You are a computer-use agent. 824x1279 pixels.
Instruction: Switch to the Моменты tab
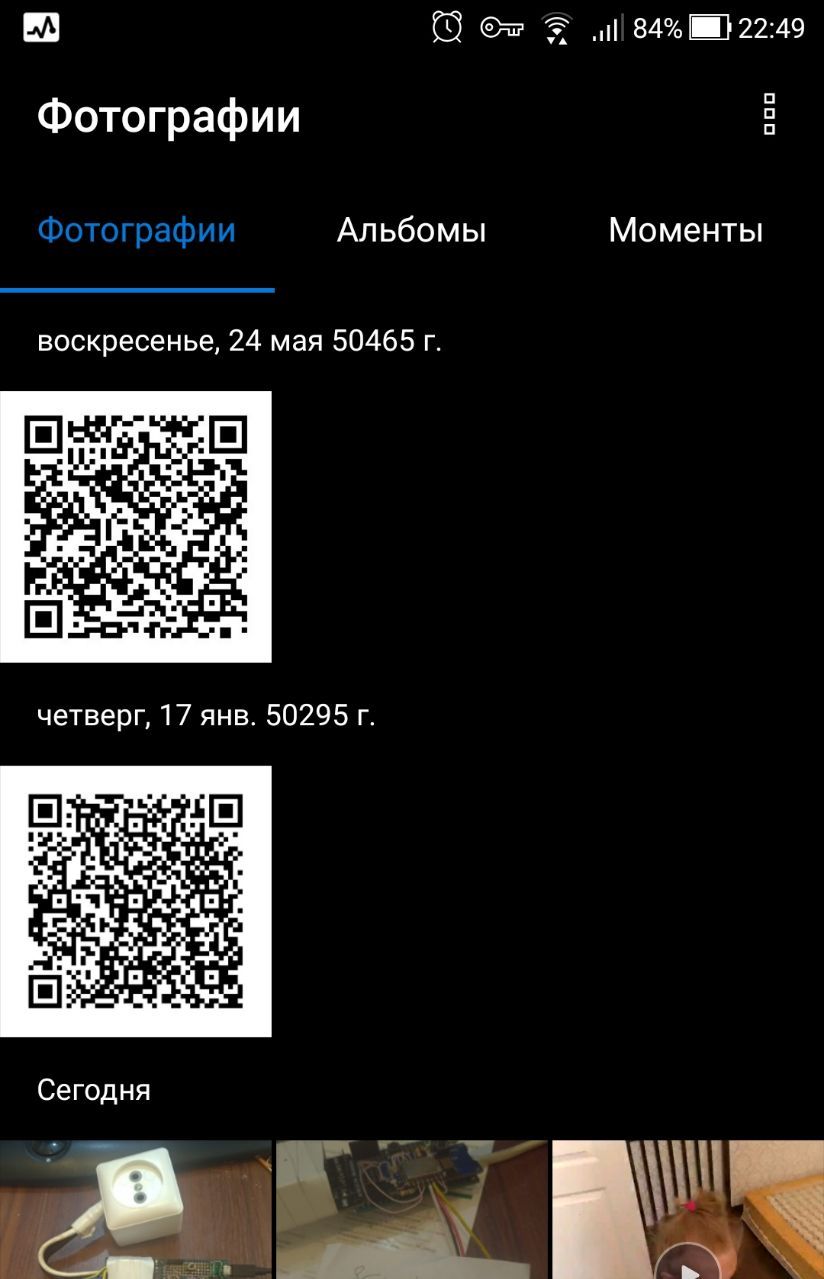pos(685,231)
